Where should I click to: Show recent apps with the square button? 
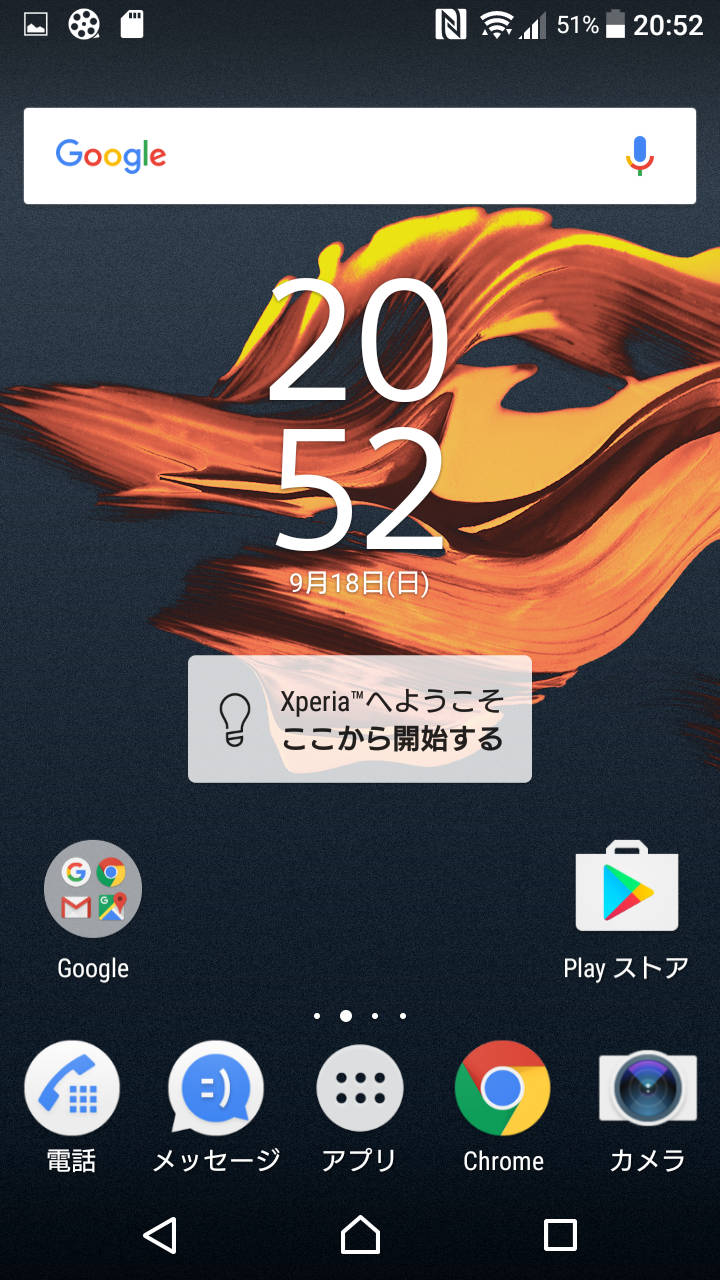[560, 1235]
